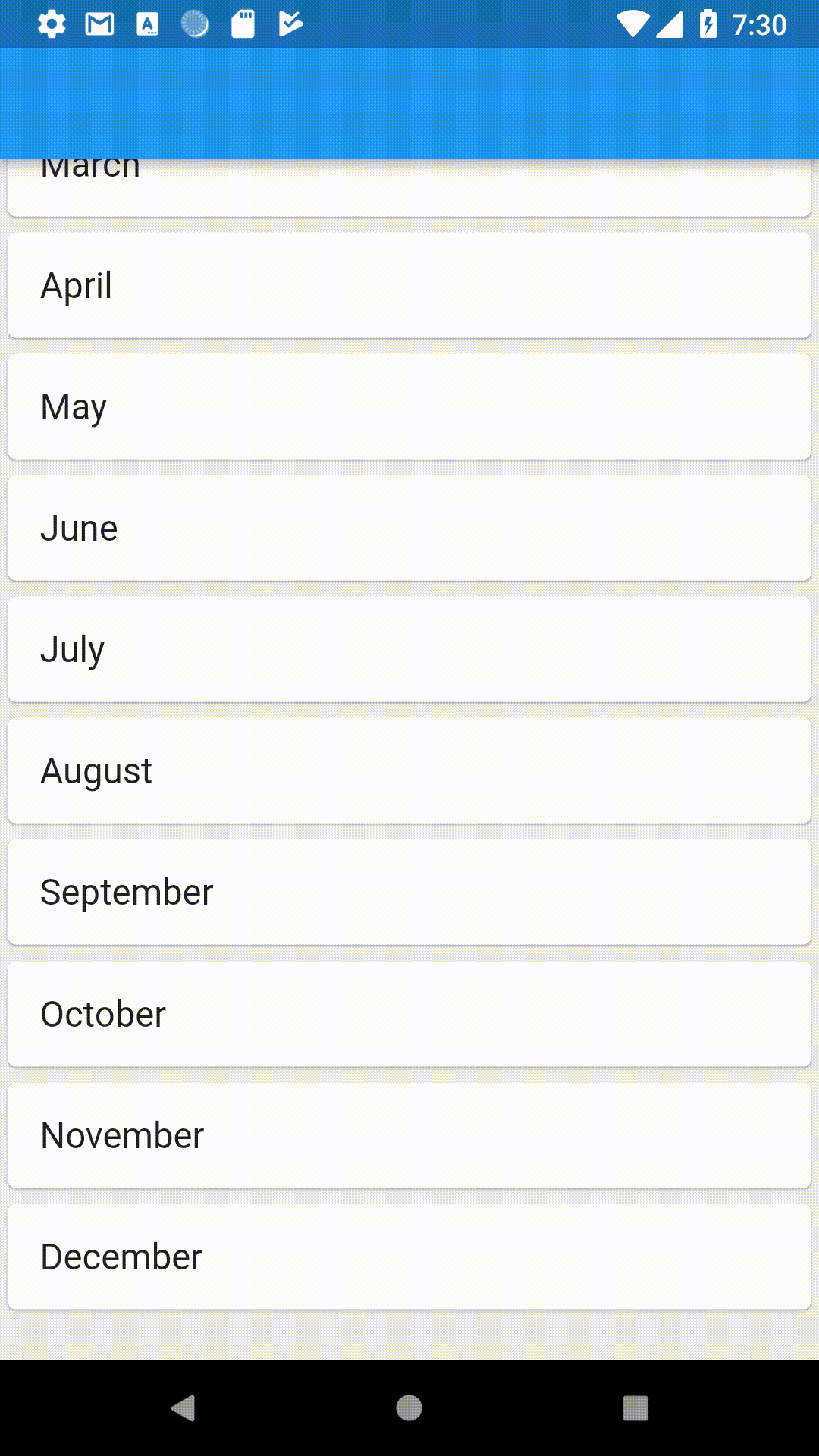Select September from the list
This screenshot has width=819, height=1456.
pyautogui.click(x=409, y=893)
